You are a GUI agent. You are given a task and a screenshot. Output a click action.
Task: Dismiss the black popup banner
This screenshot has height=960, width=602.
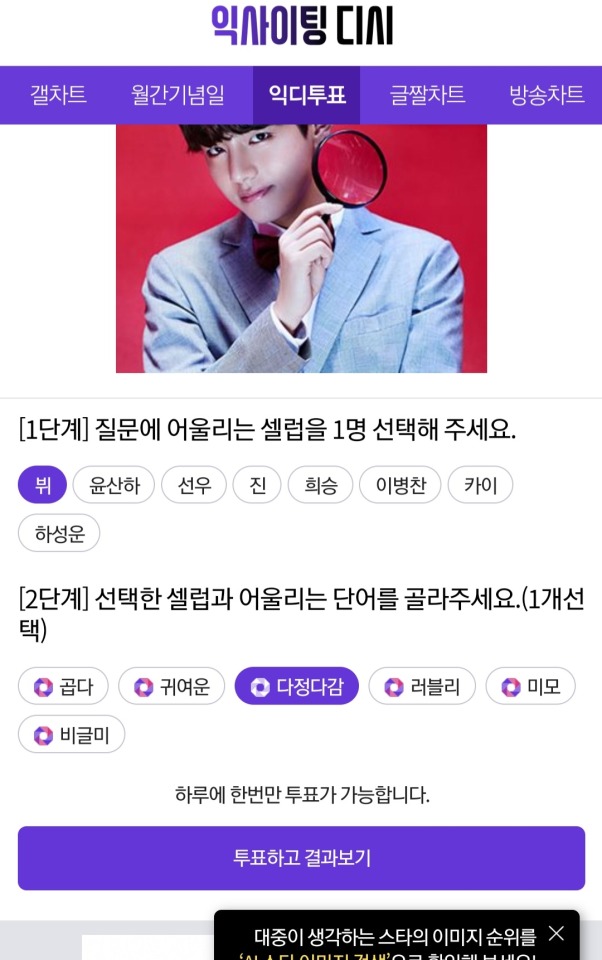pyautogui.click(x=556, y=933)
